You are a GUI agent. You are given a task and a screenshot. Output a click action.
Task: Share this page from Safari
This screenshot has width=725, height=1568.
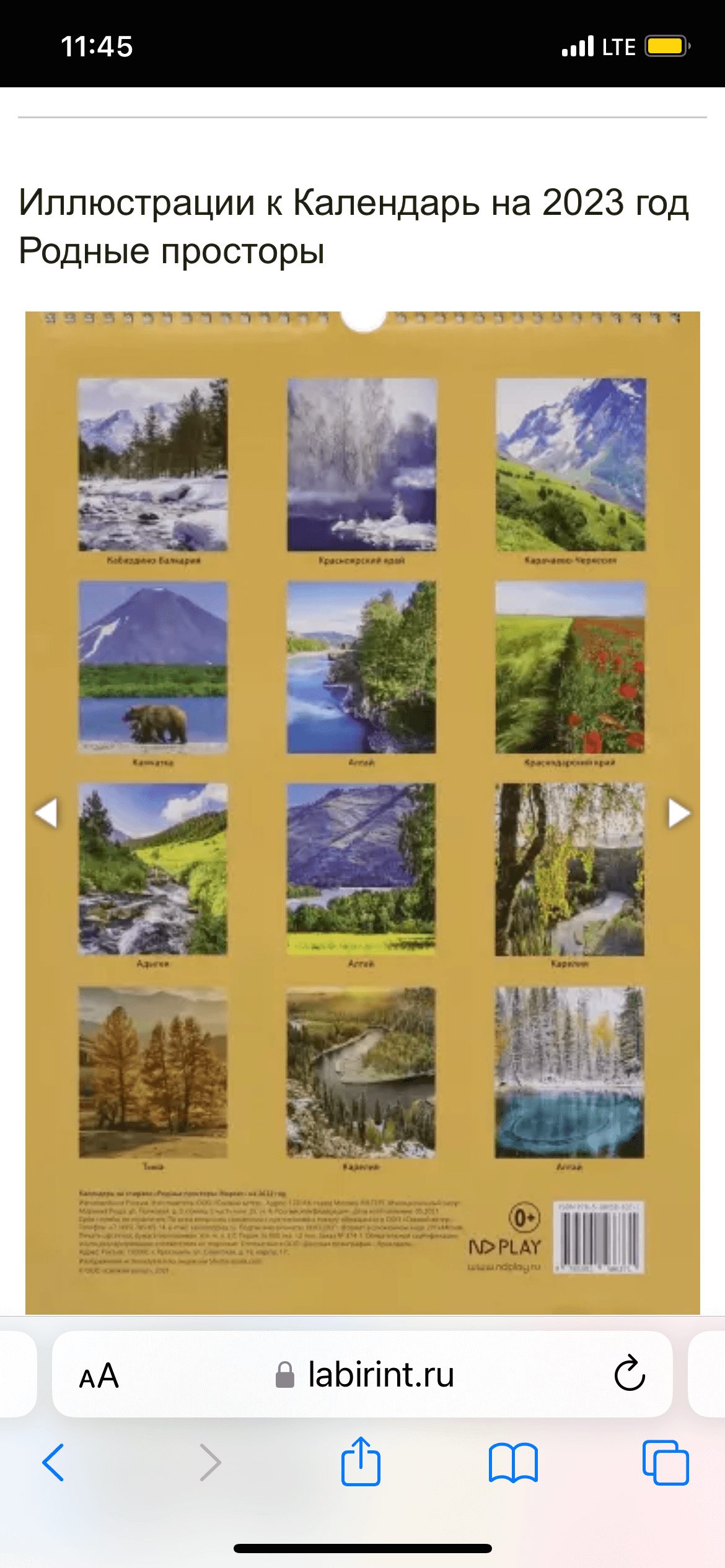pyautogui.click(x=361, y=1461)
